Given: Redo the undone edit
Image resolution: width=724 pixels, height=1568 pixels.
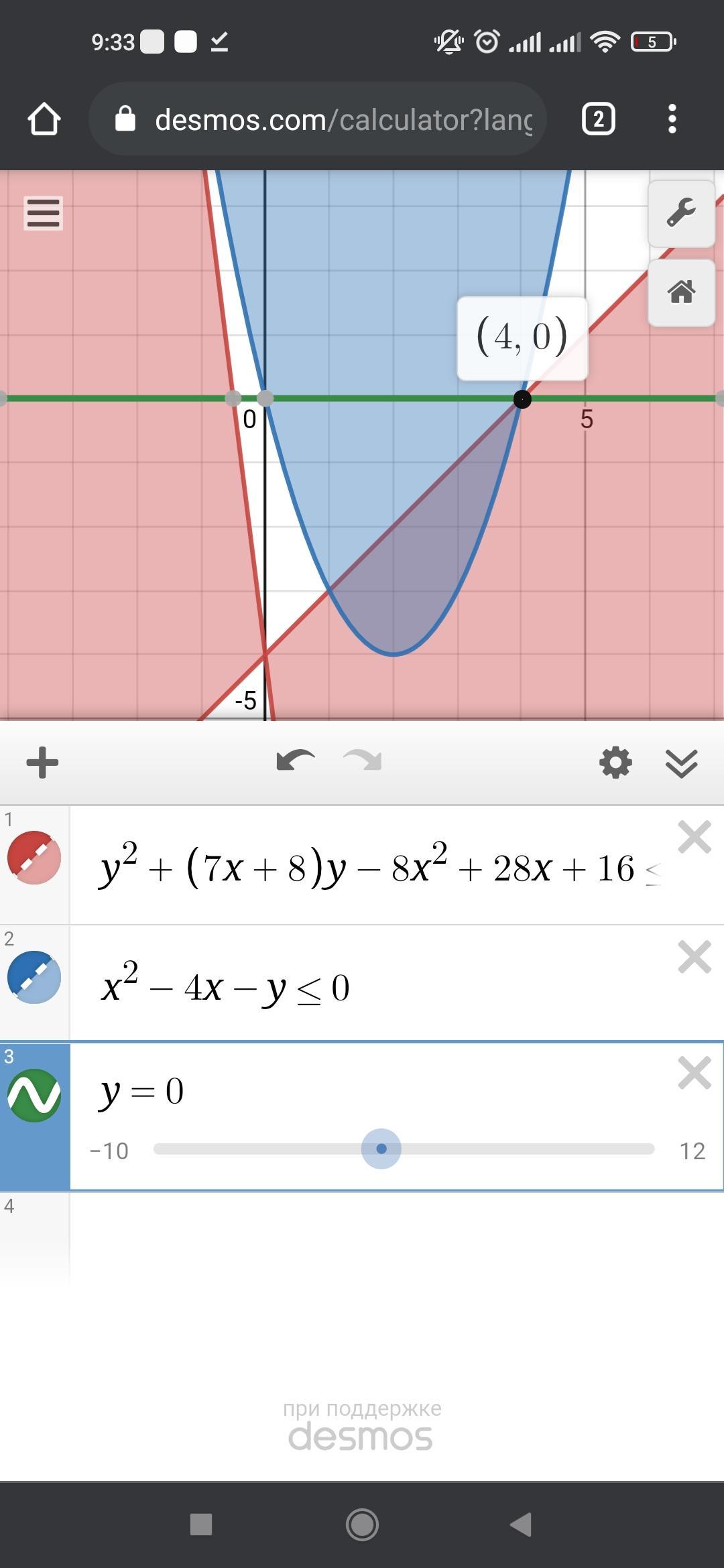Looking at the screenshot, I should click(362, 761).
